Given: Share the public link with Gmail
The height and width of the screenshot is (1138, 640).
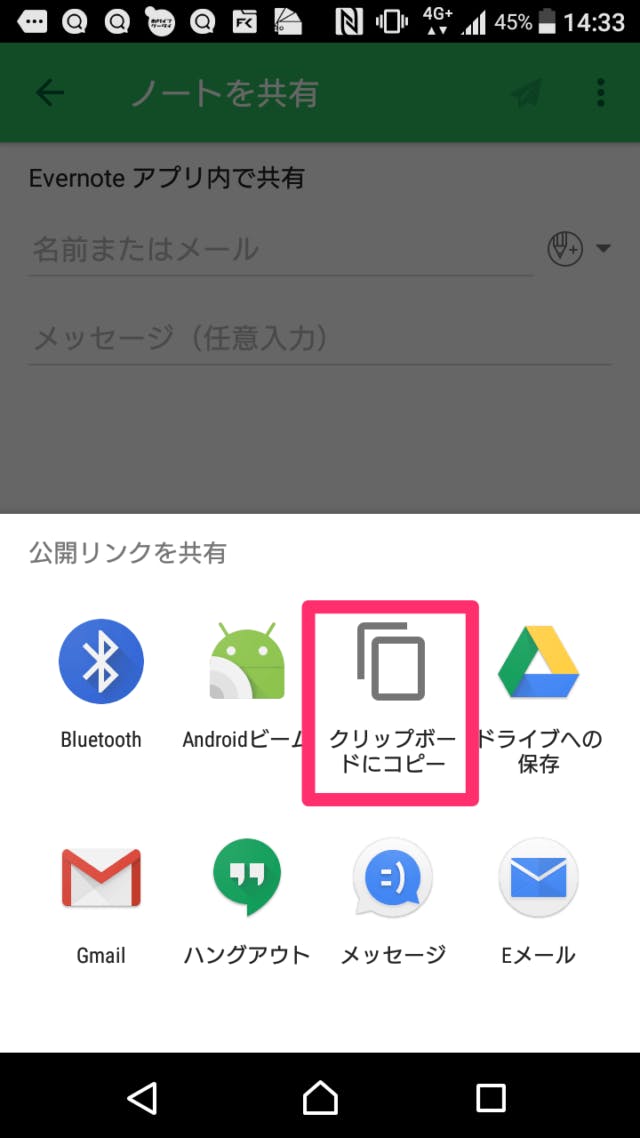Looking at the screenshot, I should [x=101, y=900].
